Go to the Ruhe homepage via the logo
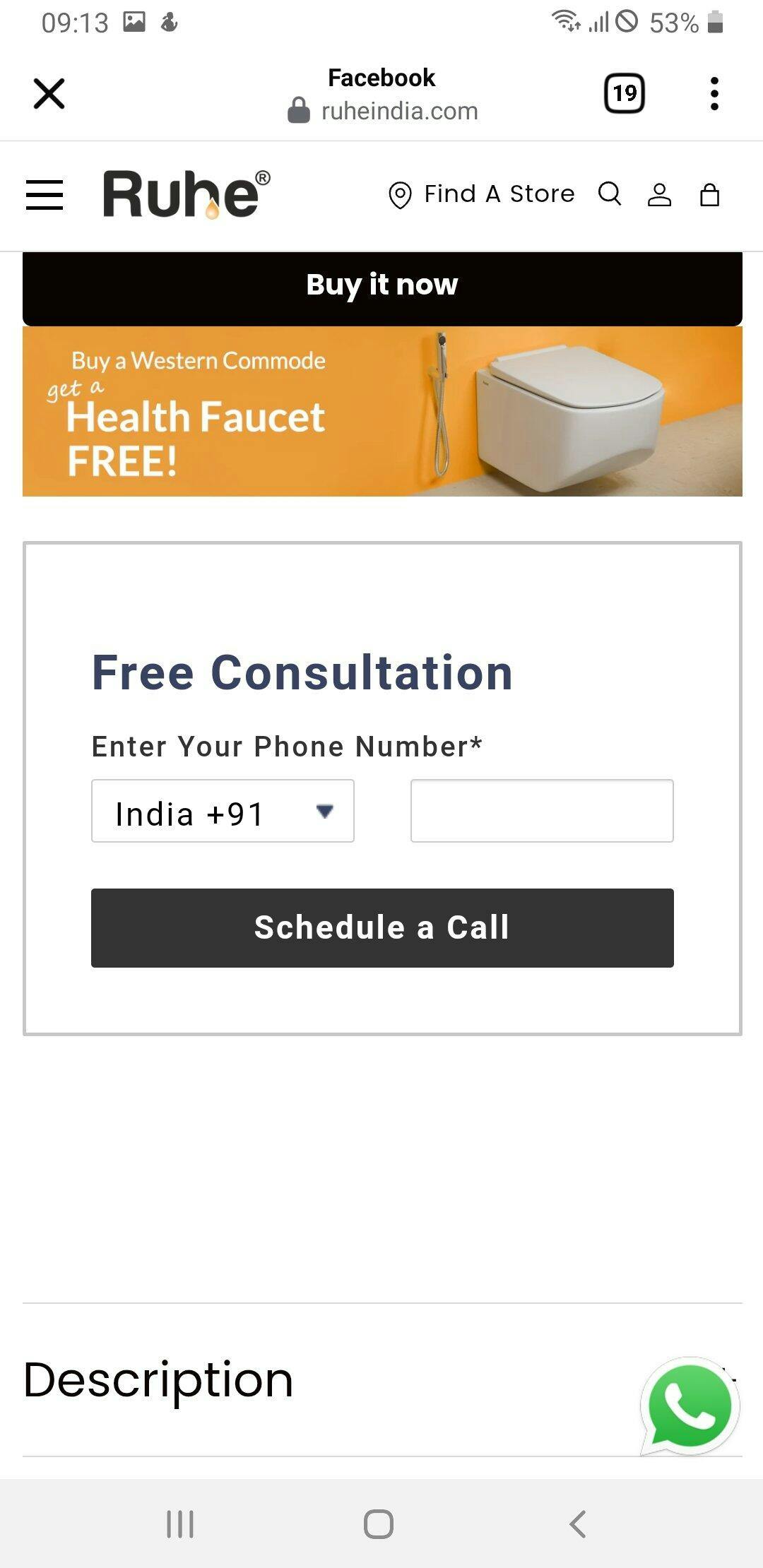 point(187,194)
